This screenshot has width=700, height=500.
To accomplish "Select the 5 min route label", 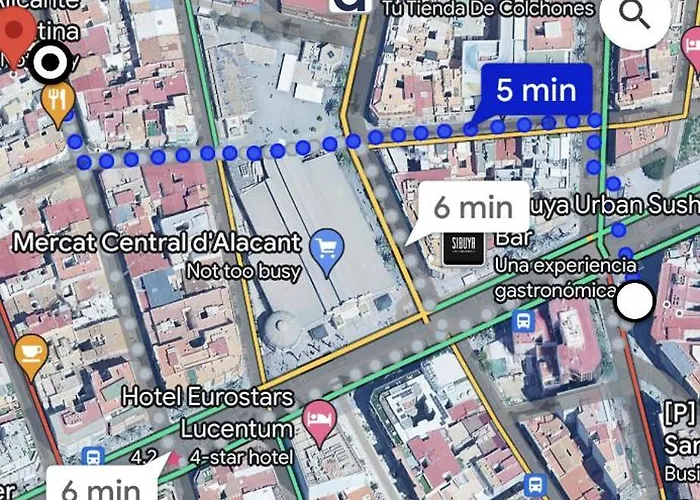I will pos(536,91).
